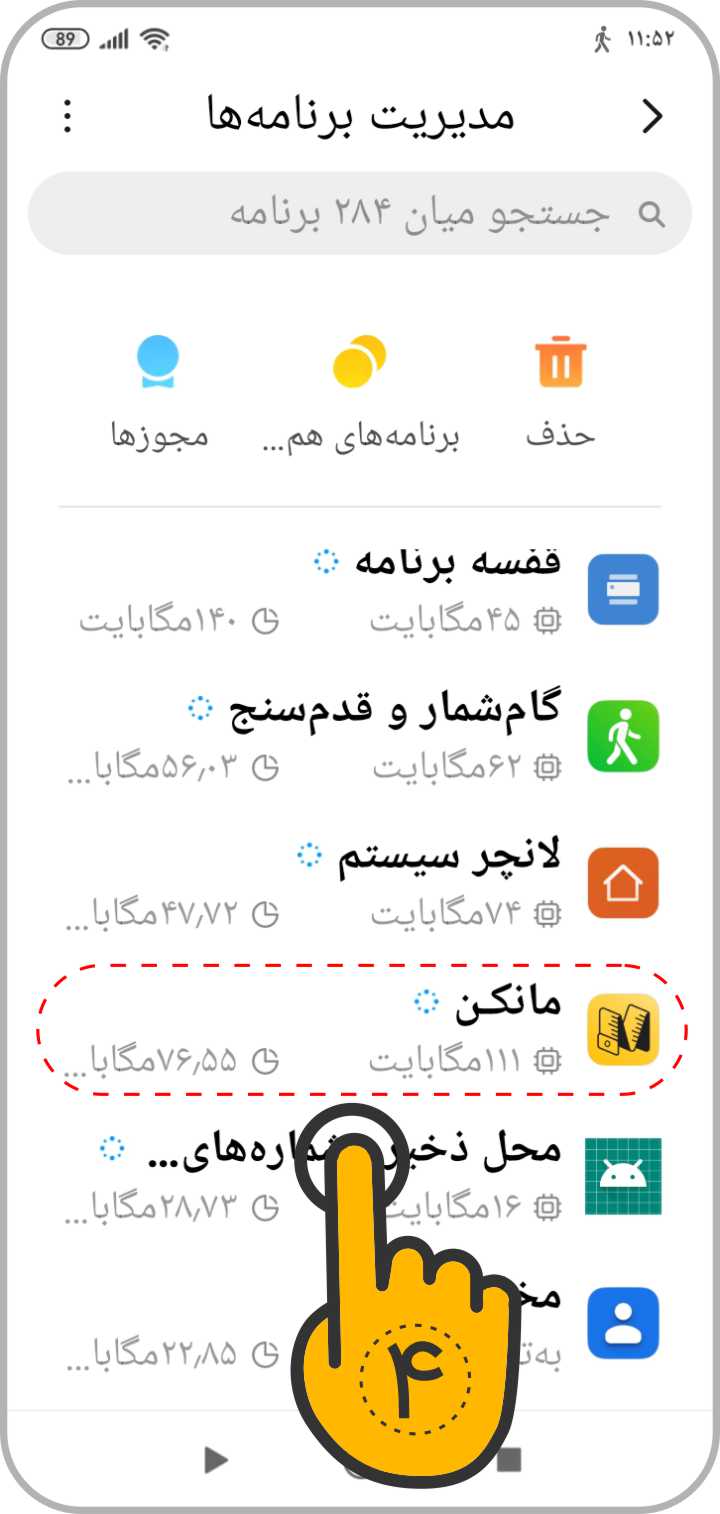Open app info for گام‌شمار و قدم‌سنج
This screenshot has height=1514, width=720.
point(360,737)
